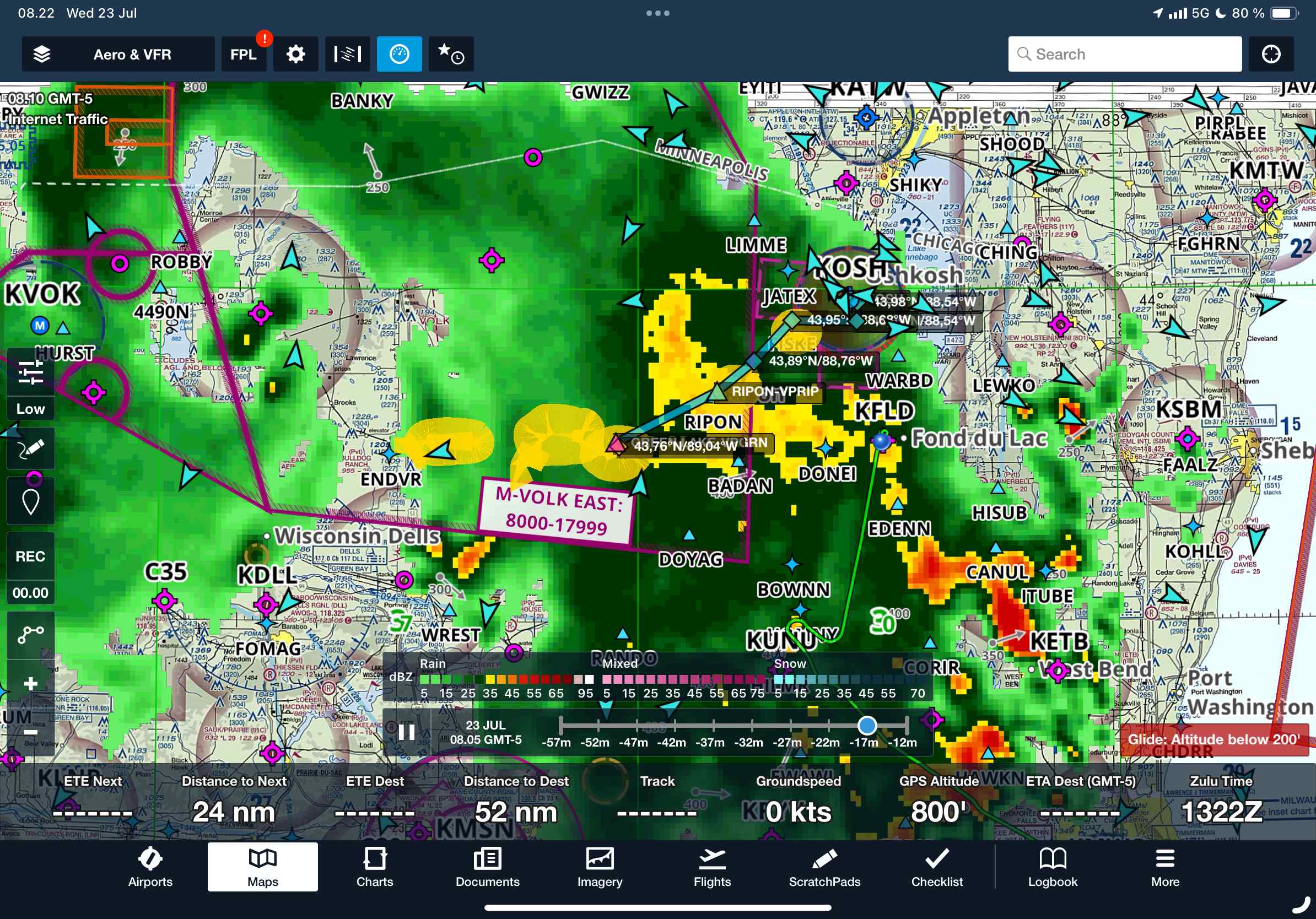Image resolution: width=1316 pixels, height=919 pixels.
Task: Zoom in with the plus button
Action: pyautogui.click(x=30, y=684)
